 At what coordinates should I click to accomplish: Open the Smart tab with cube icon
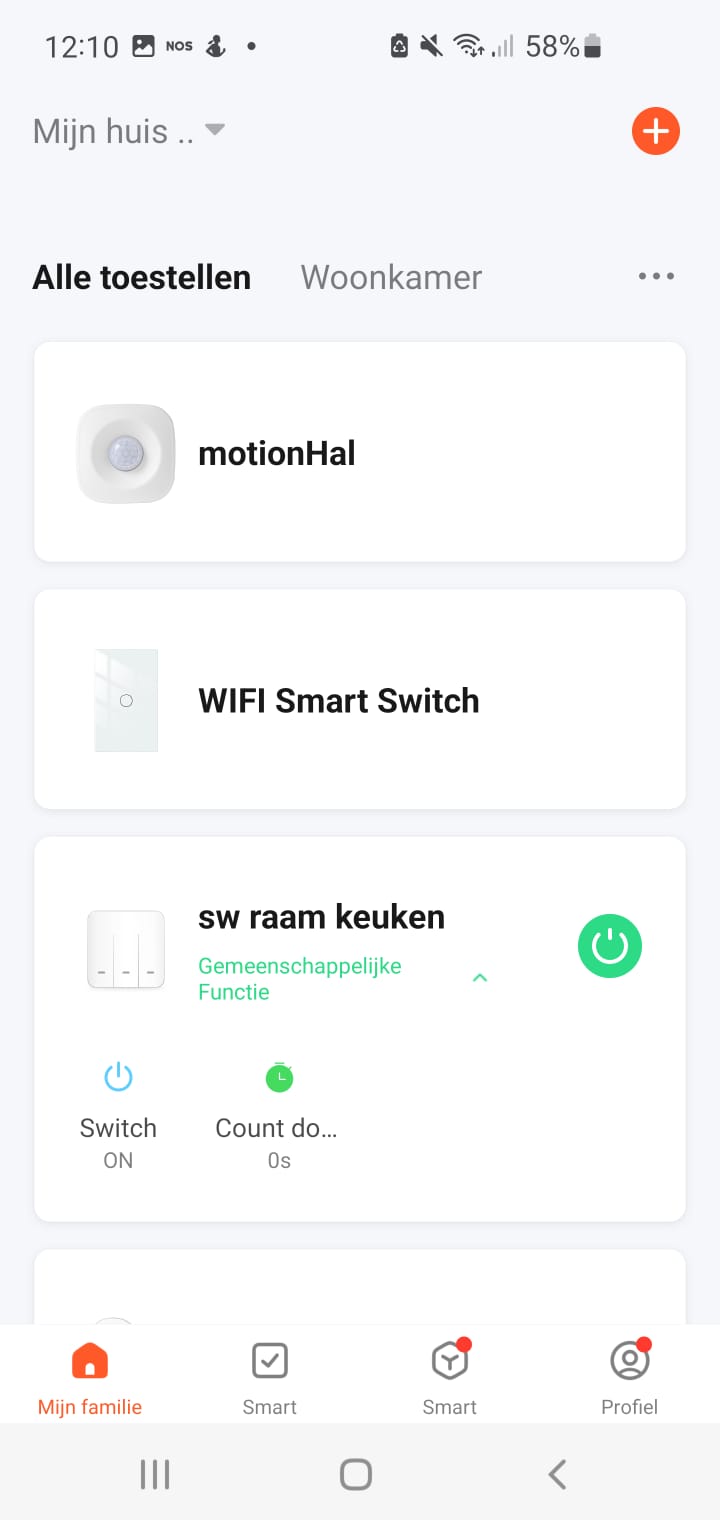450,1378
